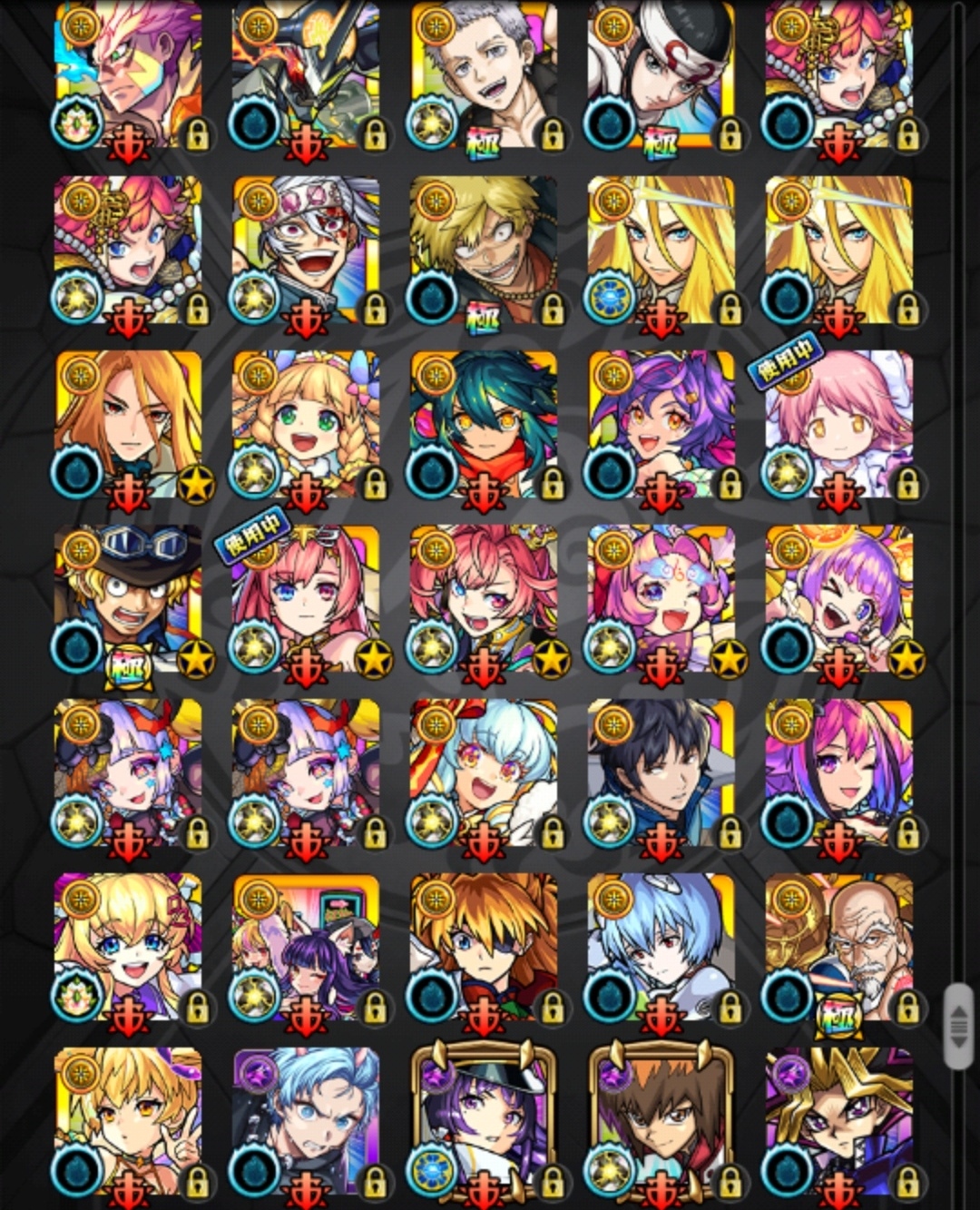Pick the pink-haired girl with glowing visor
Image resolution: width=980 pixels, height=1210 pixels.
[x=661, y=599]
